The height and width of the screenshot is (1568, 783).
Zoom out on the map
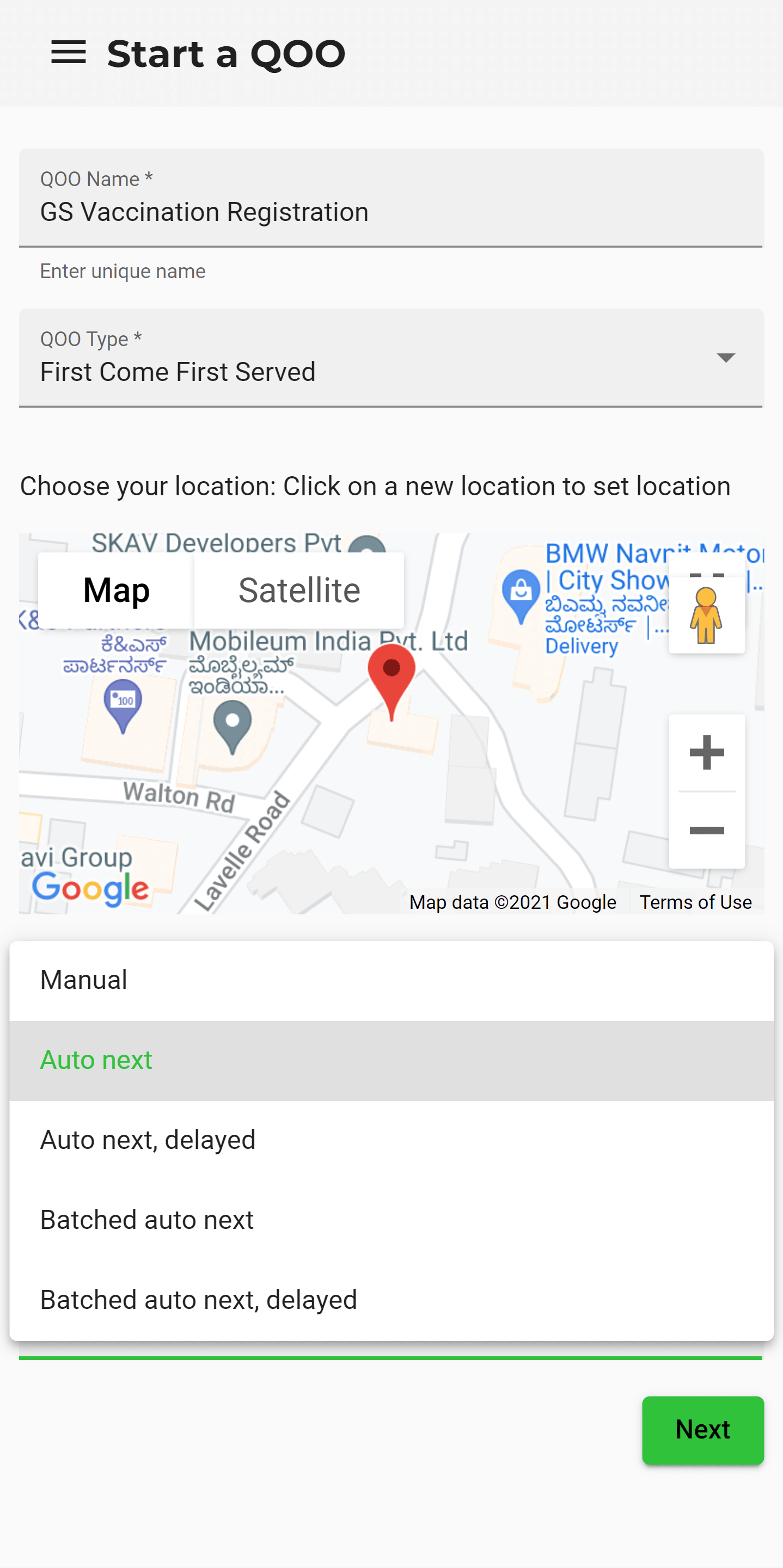coord(706,830)
